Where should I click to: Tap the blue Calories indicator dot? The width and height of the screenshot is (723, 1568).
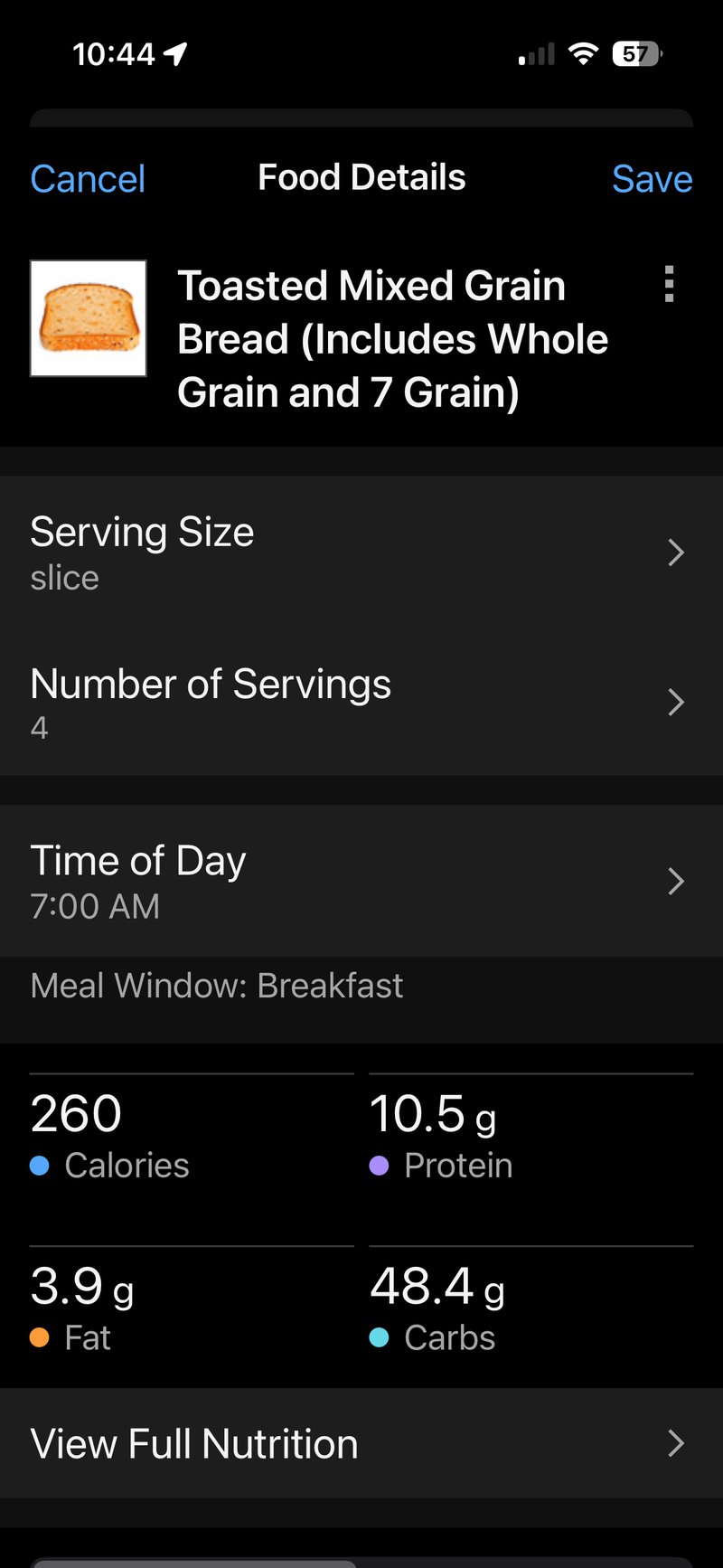pos(40,1166)
